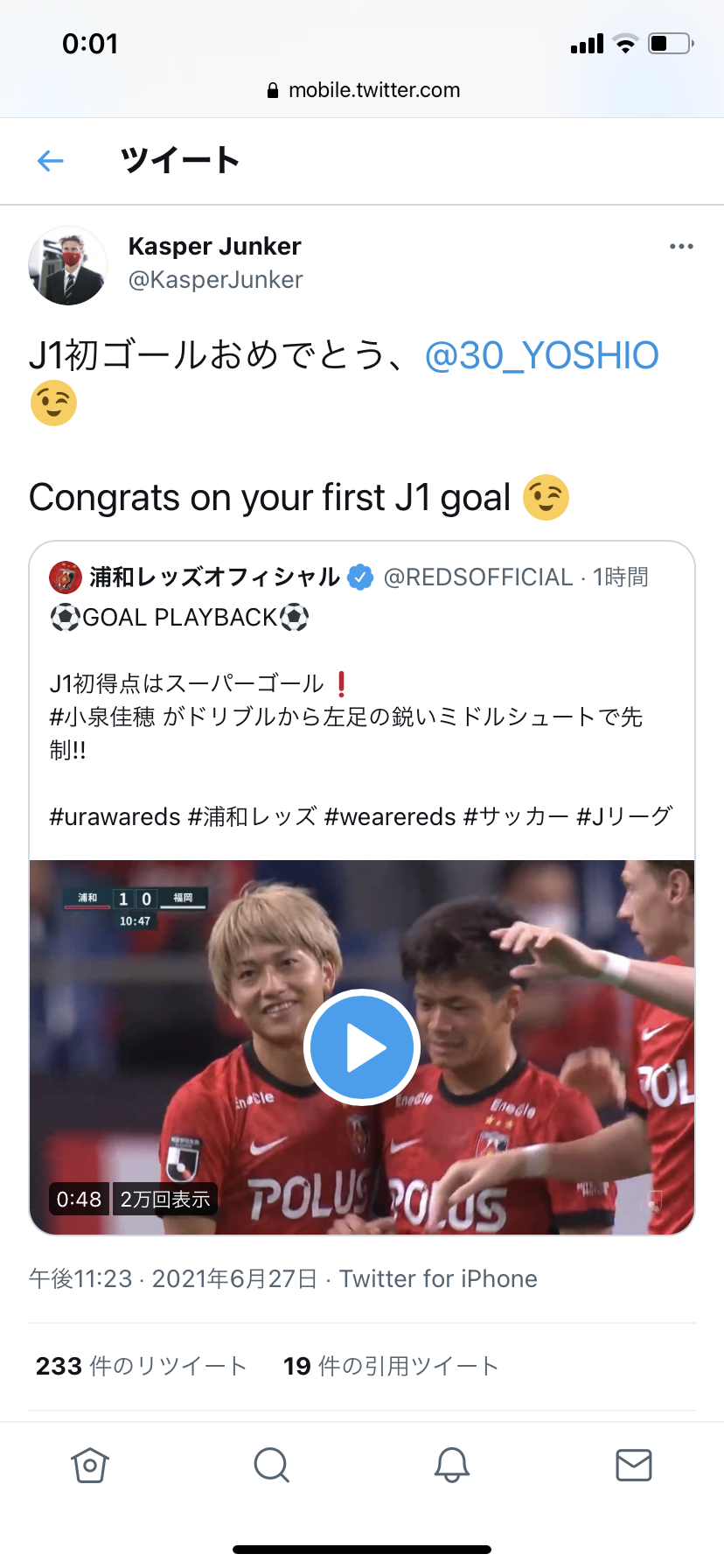Open the Notifications bell tab

tap(452, 1465)
